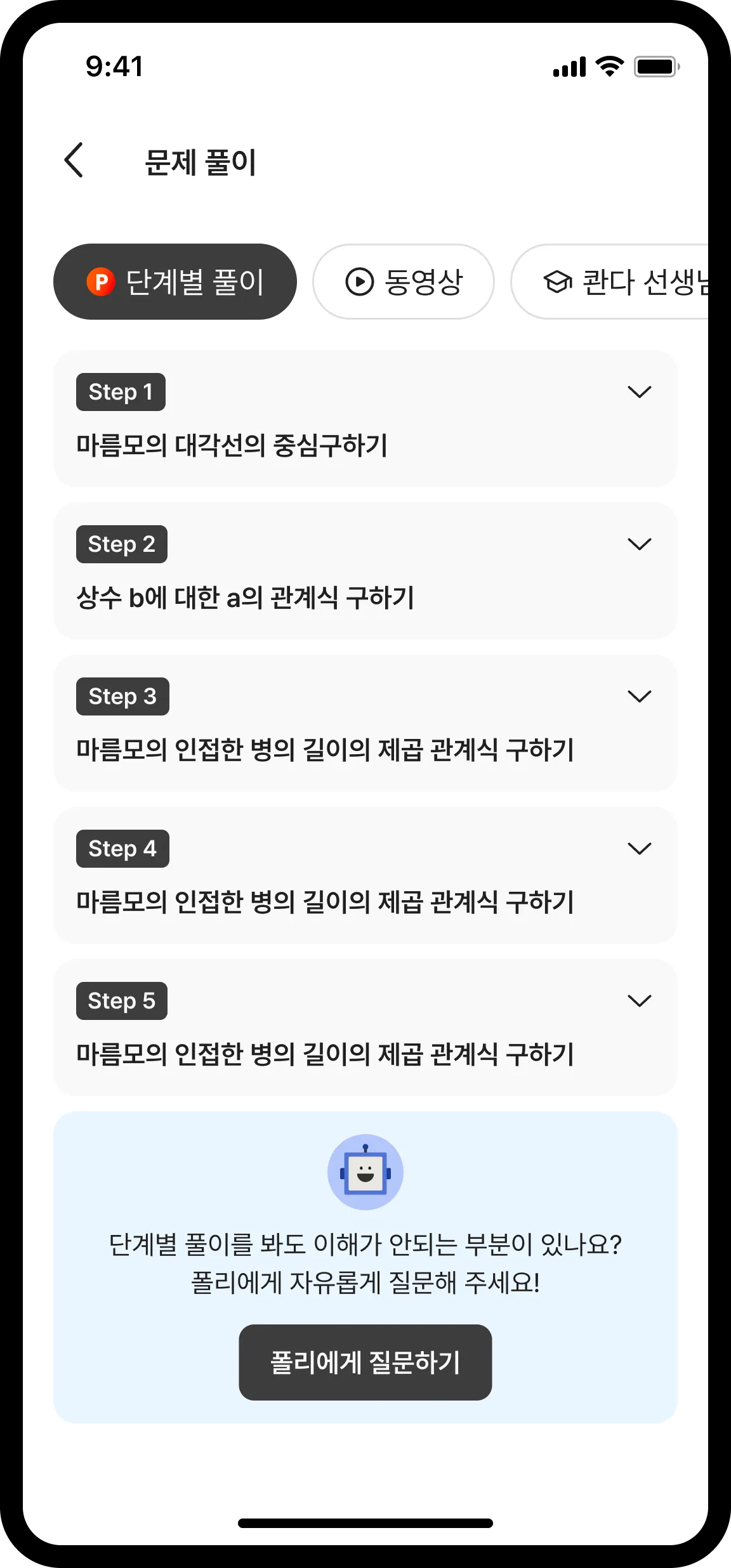Open the 콴다 선생님 tab
Image resolution: width=731 pixels, height=1568 pixels.
pos(622,282)
